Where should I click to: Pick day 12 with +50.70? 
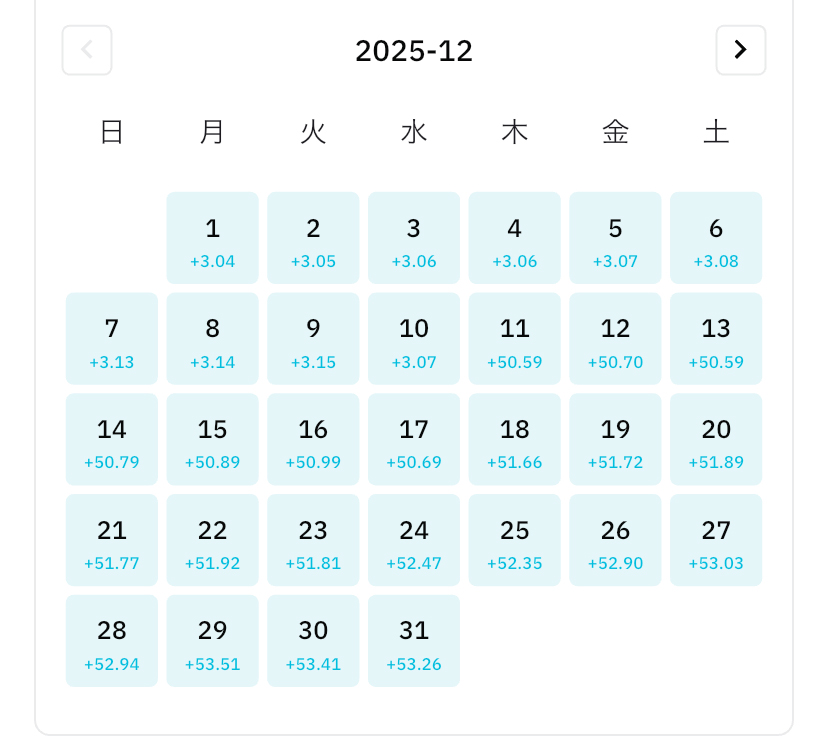(615, 339)
